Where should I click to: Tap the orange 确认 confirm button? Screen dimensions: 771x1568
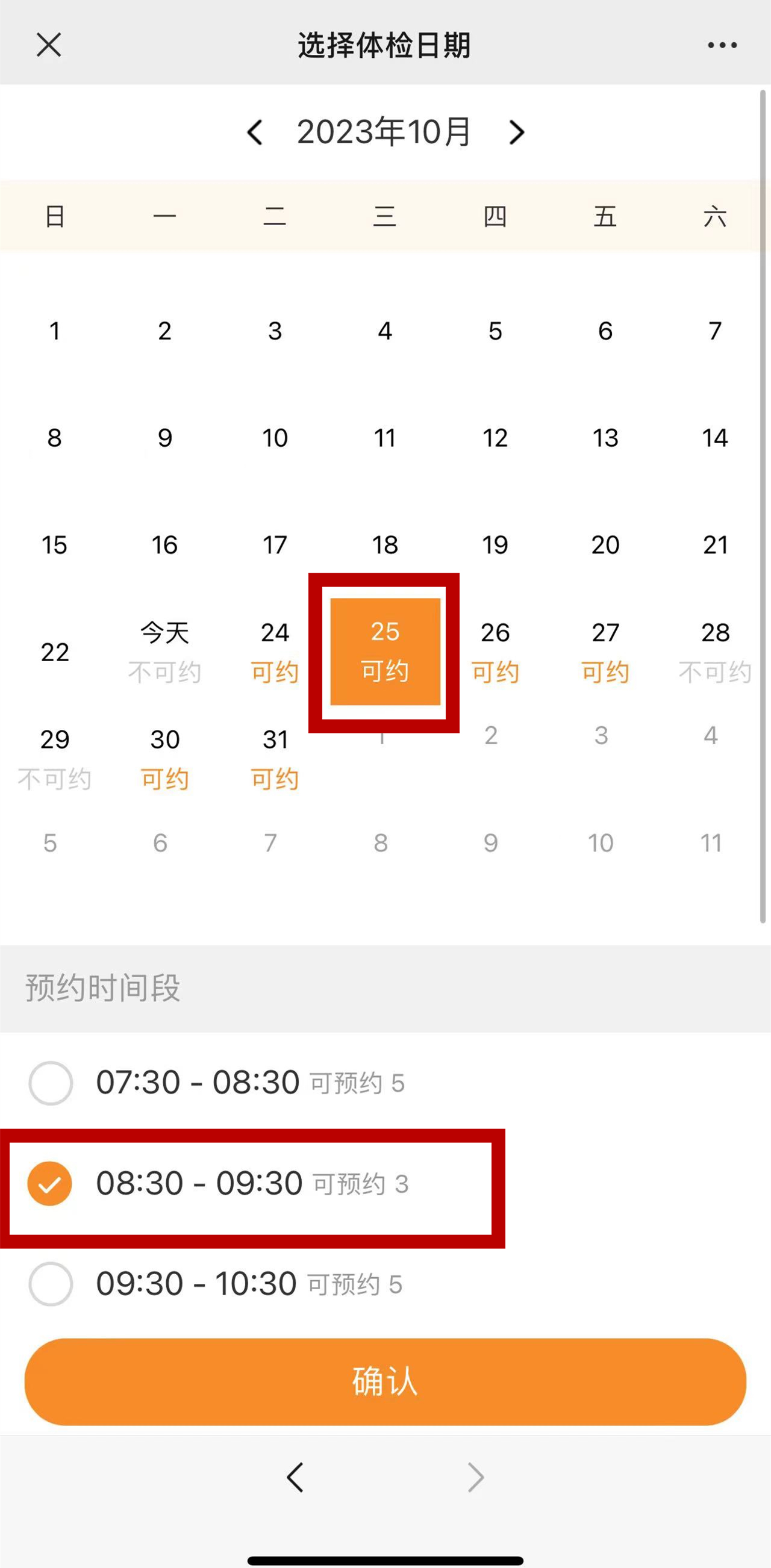(x=385, y=1381)
